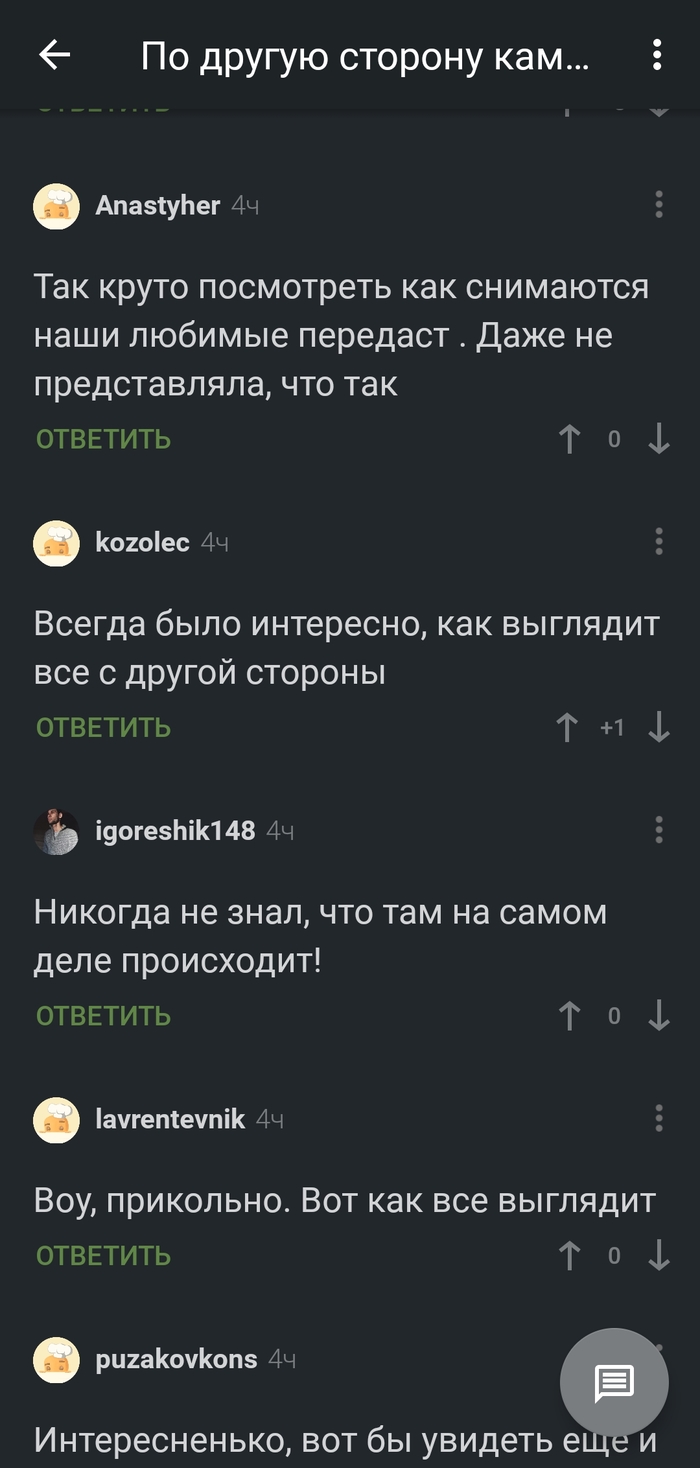This screenshot has width=700, height=1468.
Task: Reply to lavrentevnik's comment
Action: click(x=103, y=1256)
